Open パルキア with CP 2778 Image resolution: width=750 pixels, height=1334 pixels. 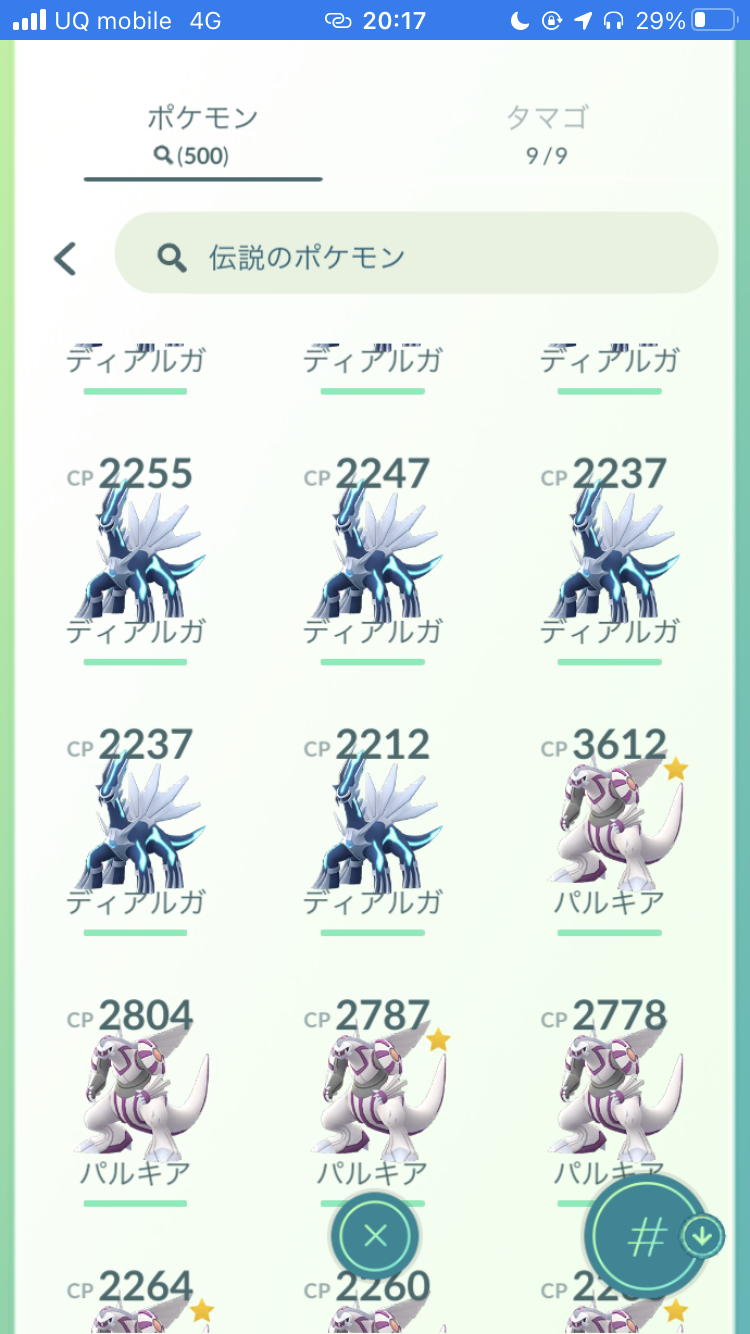pos(610,1090)
